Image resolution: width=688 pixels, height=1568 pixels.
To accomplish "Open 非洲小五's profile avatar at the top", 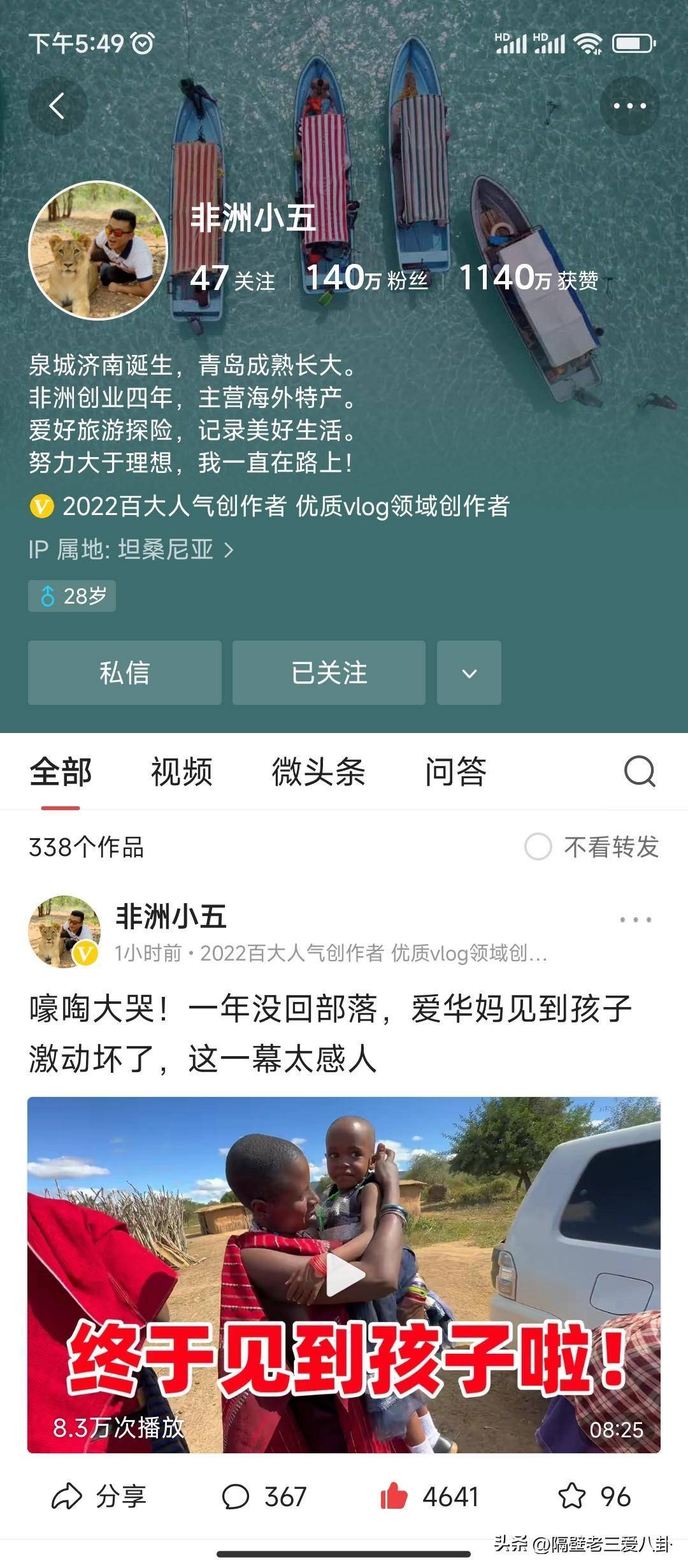I will point(98,250).
